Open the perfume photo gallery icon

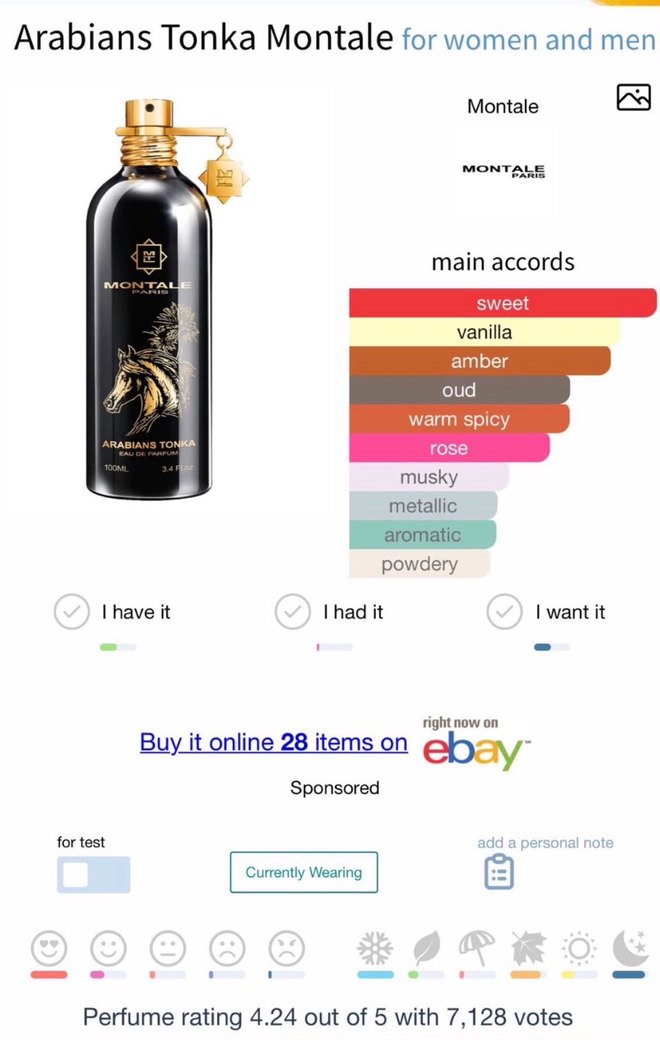click(634, 97)
